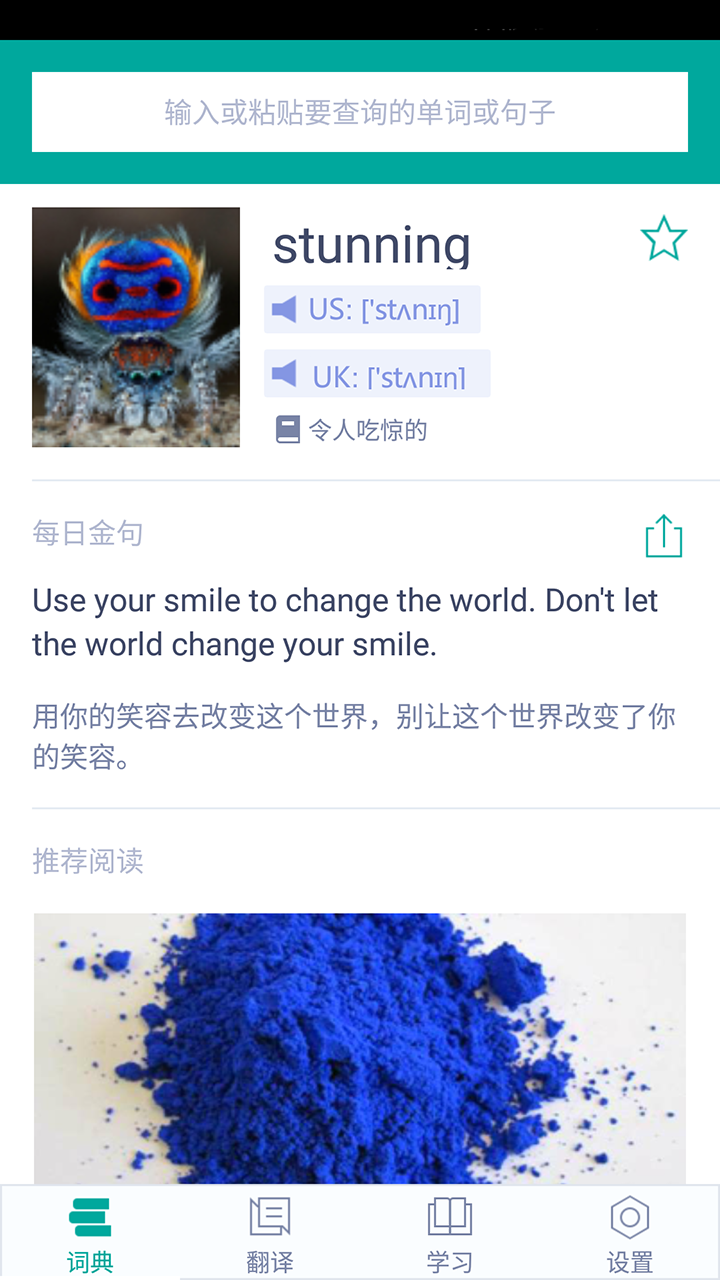Screen dimensions: 720x1280
Task: Open the recommended reading article image
Action: tap(360, 1045)
